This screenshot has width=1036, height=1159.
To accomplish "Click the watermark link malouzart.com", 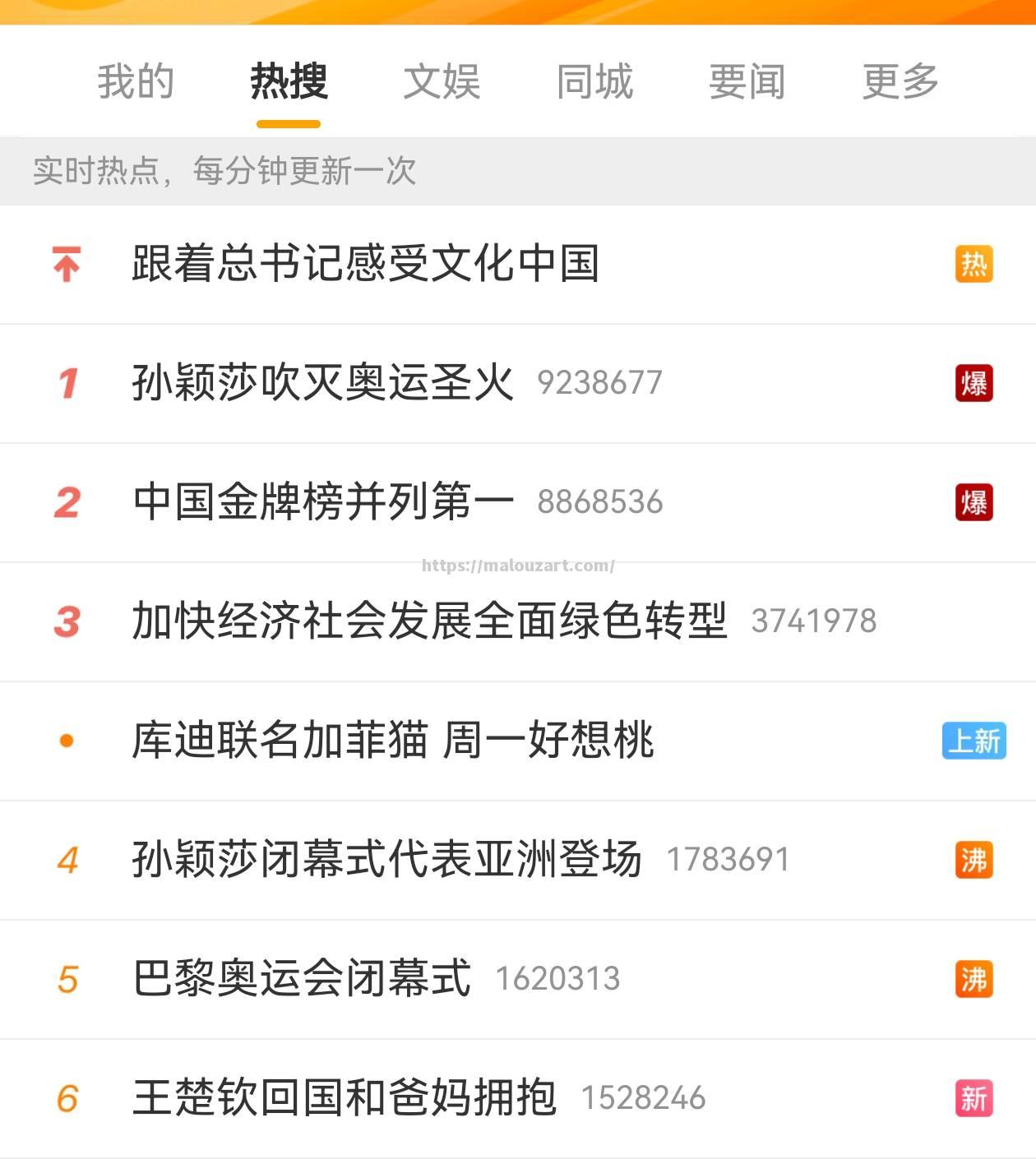I will point(518,565).
